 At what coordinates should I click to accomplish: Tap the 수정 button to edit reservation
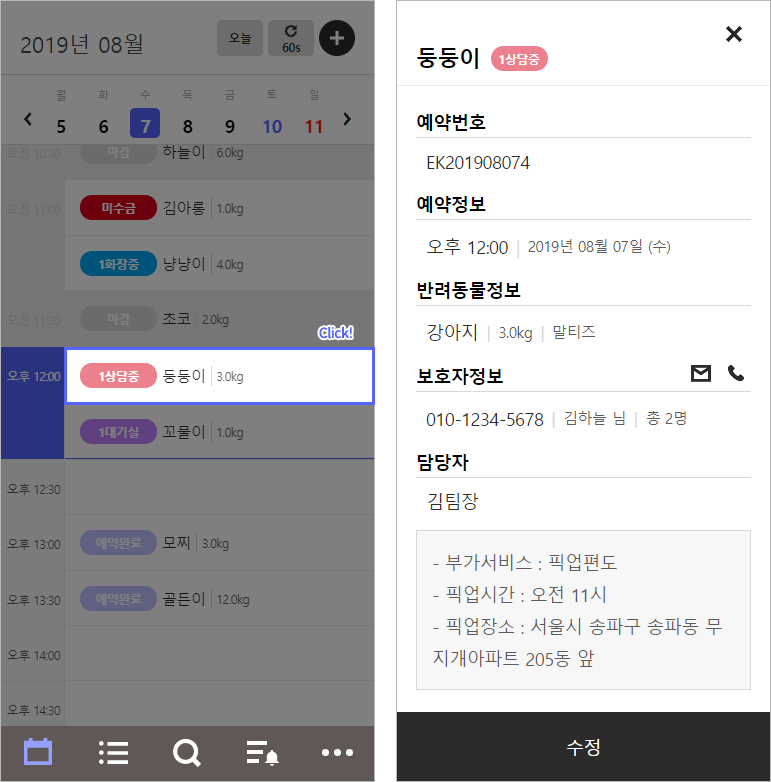point(583,747)
